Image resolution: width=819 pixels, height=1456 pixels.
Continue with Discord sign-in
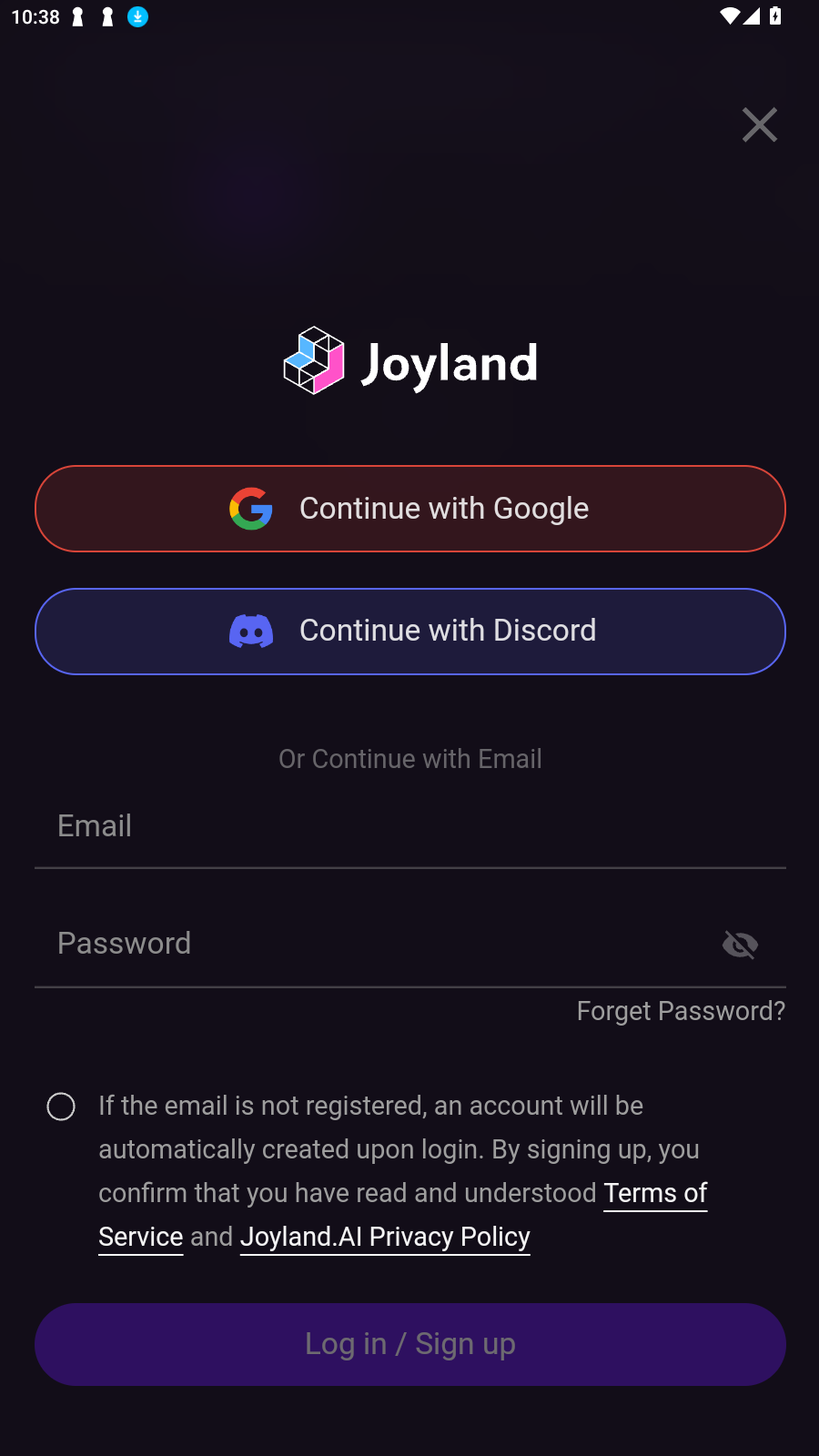pos(409,631)
